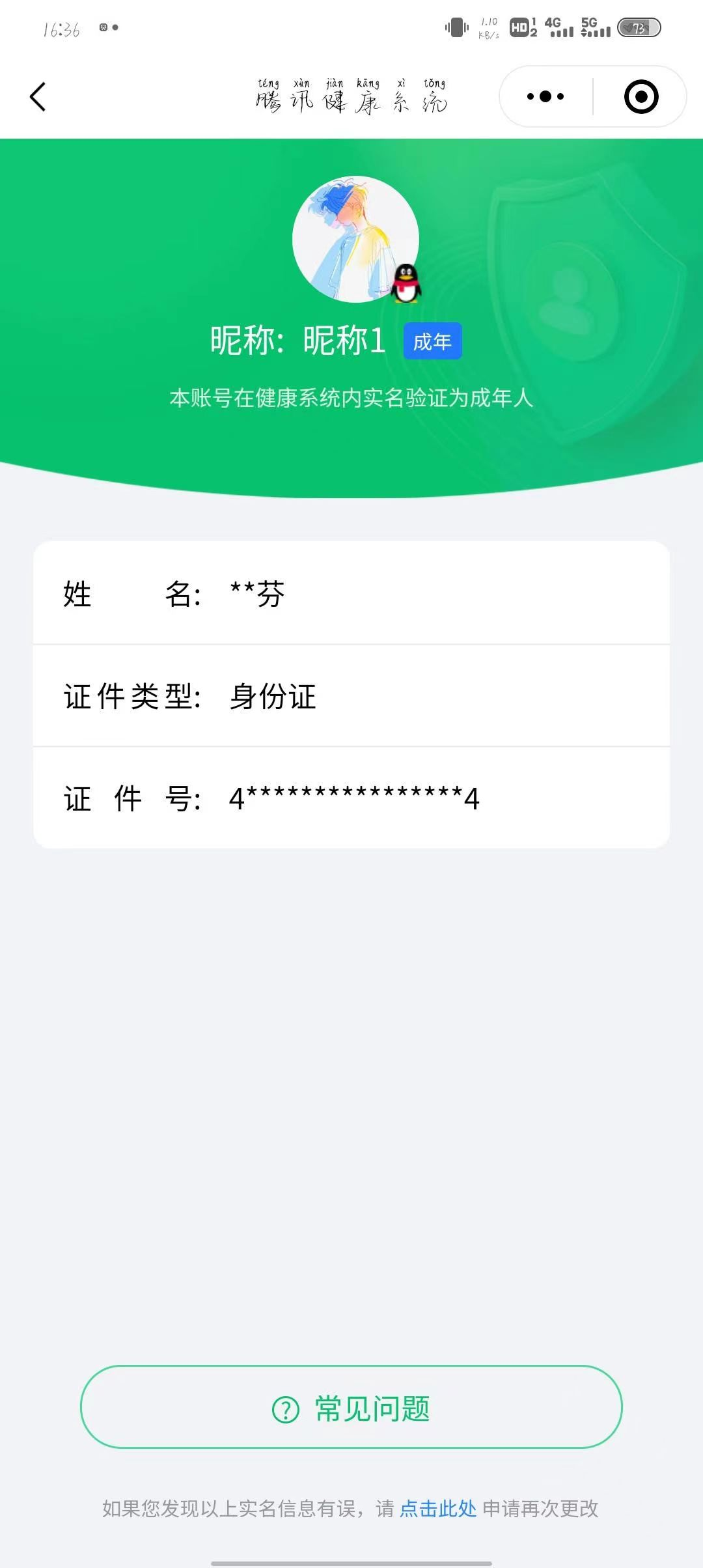Tap the QQ penguin icon on avatar

[407, 283]
